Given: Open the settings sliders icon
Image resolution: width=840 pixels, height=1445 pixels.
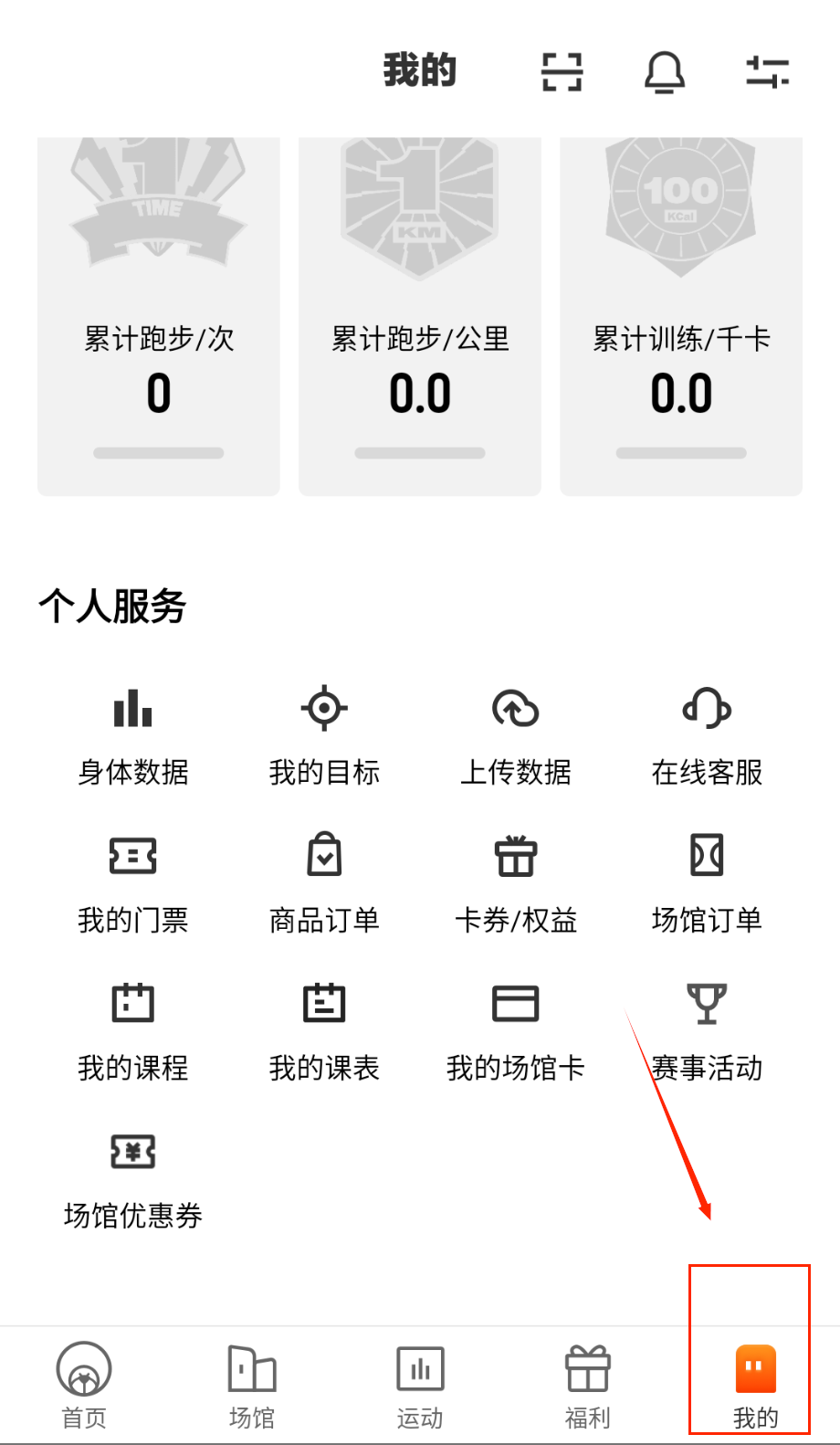Looking at the screenshot, I should pyautogui.click(x=767, y=72).
